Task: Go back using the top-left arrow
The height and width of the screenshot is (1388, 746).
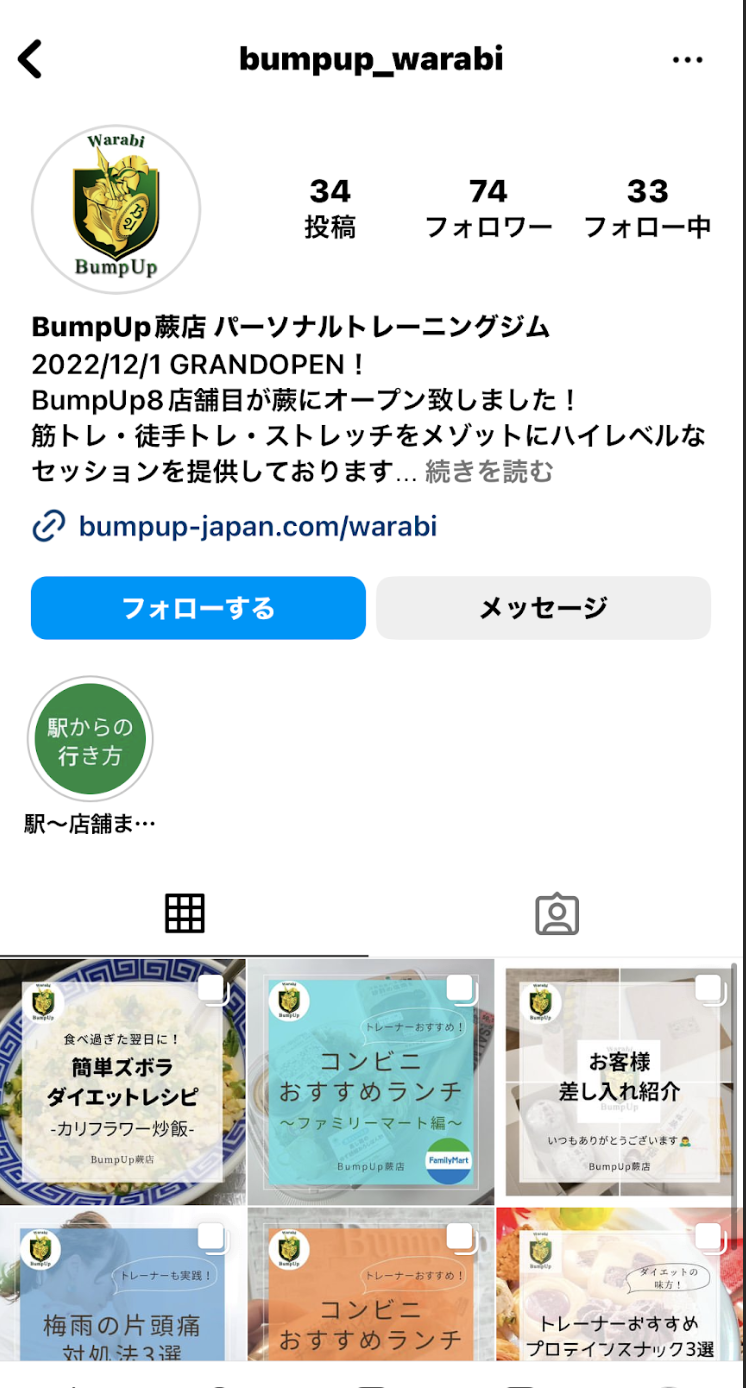Action: click(31, 60)
